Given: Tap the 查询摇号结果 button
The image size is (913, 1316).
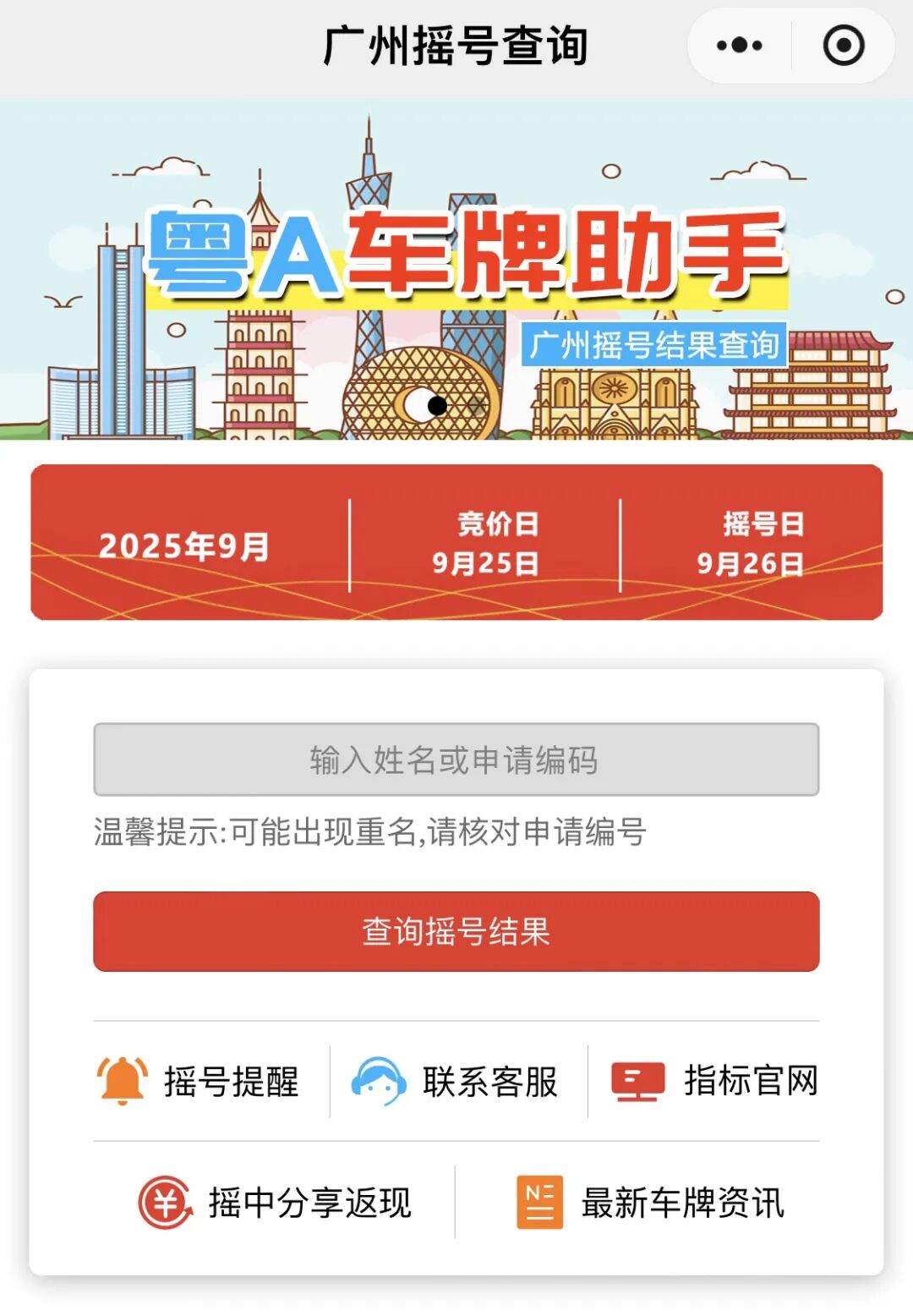Looking at the screenshot, I should (x=456, y=931).
